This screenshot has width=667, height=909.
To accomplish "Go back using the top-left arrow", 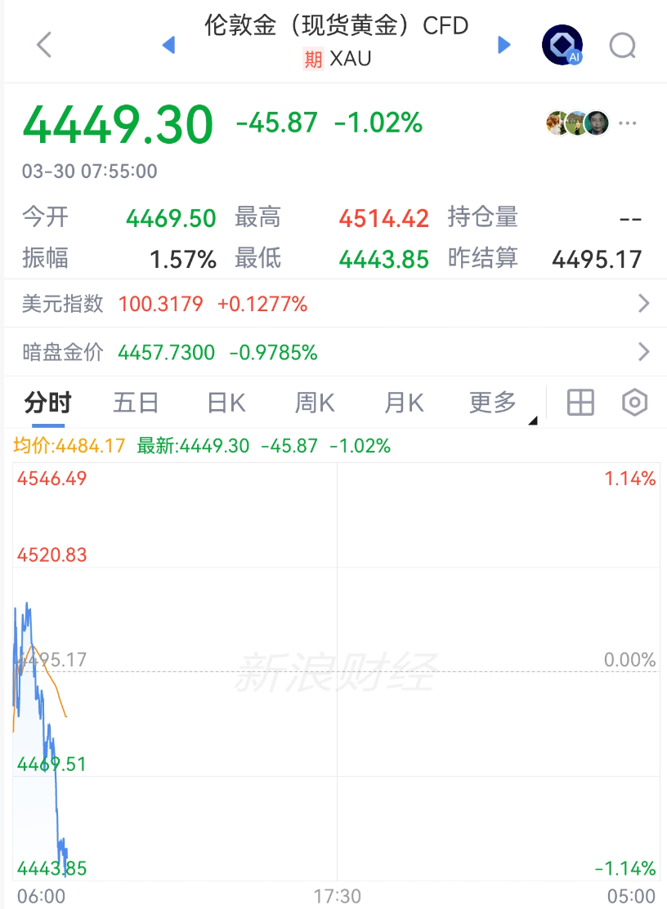I will coord(43,45).
